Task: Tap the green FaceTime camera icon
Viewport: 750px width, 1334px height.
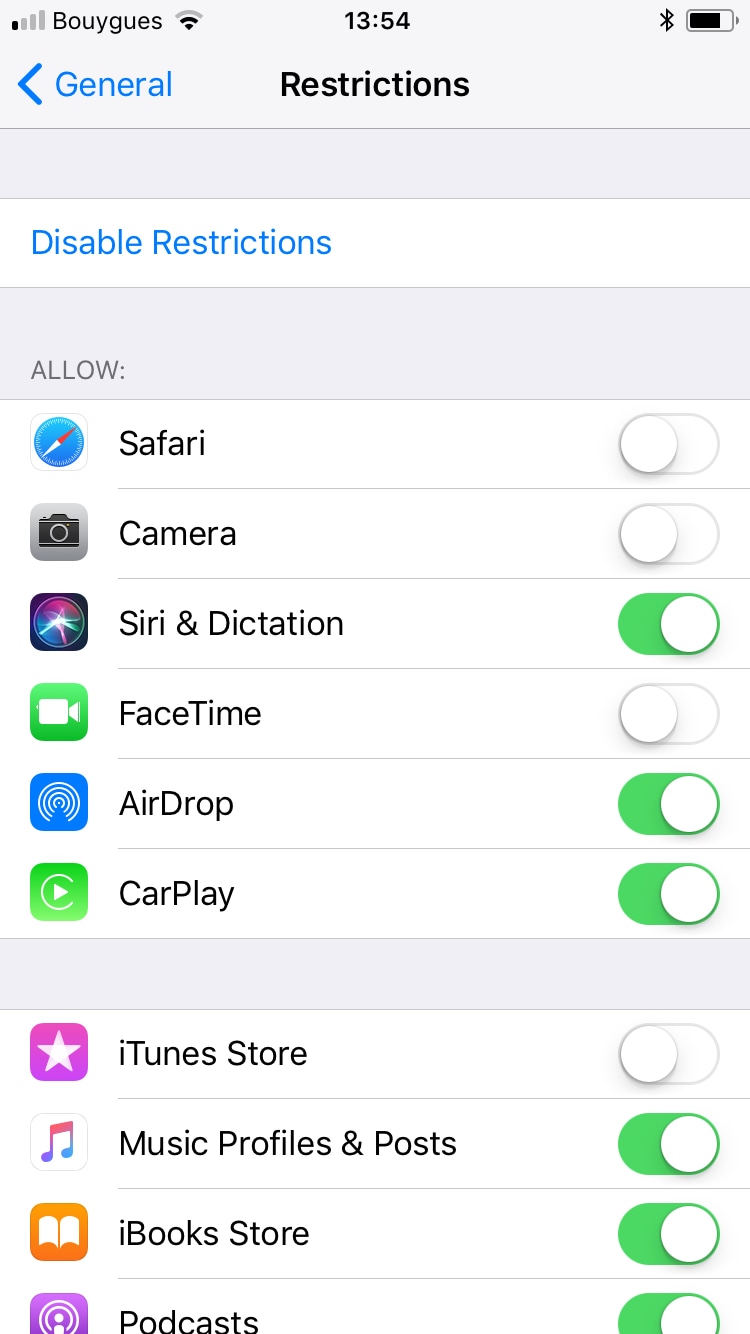Action: tap(58, 713)
